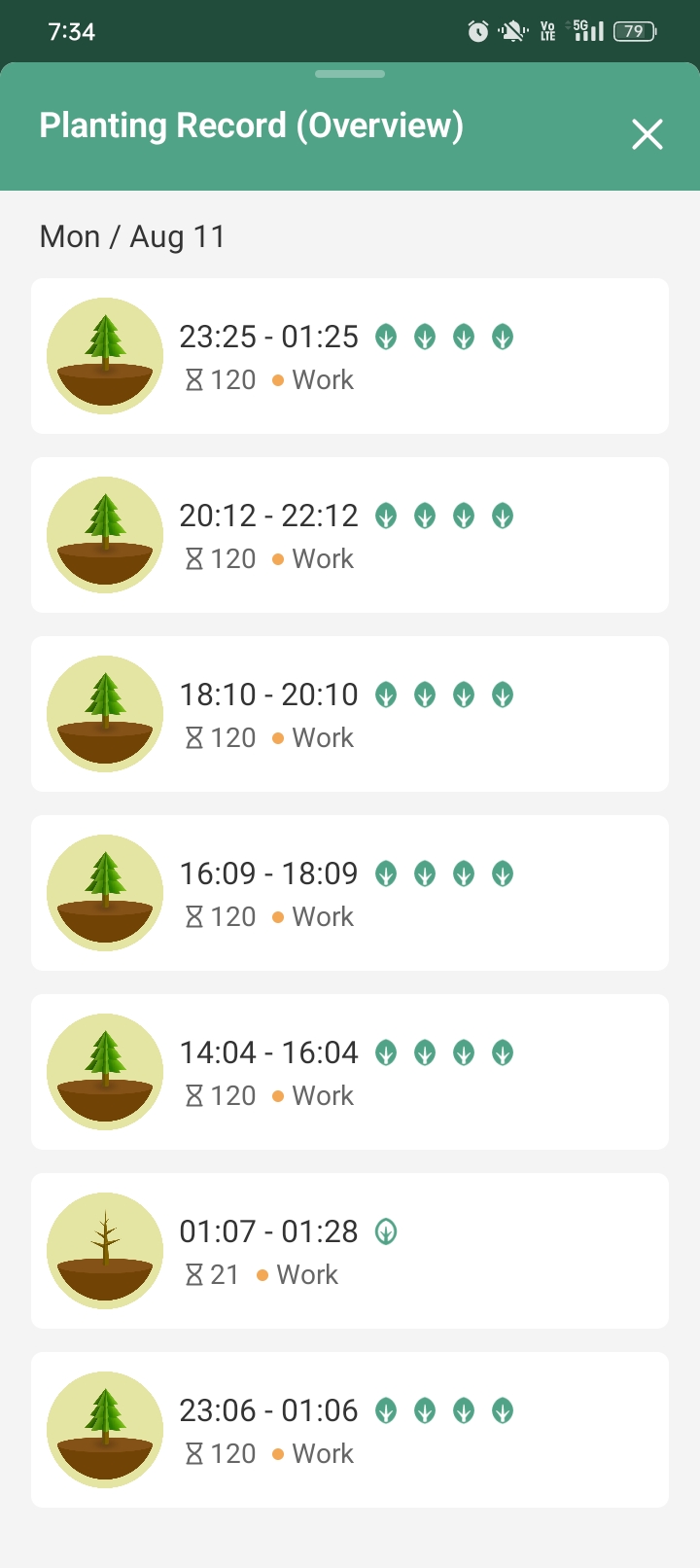Close the Planting Record overview
Viewport: 700px width, 1568px height.
(647, 134)
